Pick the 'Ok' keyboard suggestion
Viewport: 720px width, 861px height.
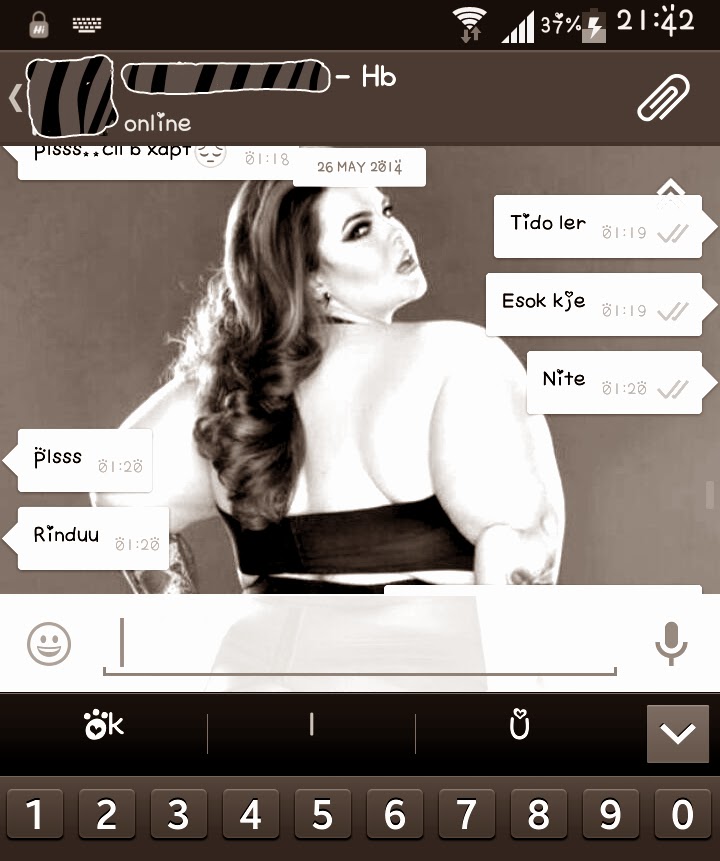[104, 726]
